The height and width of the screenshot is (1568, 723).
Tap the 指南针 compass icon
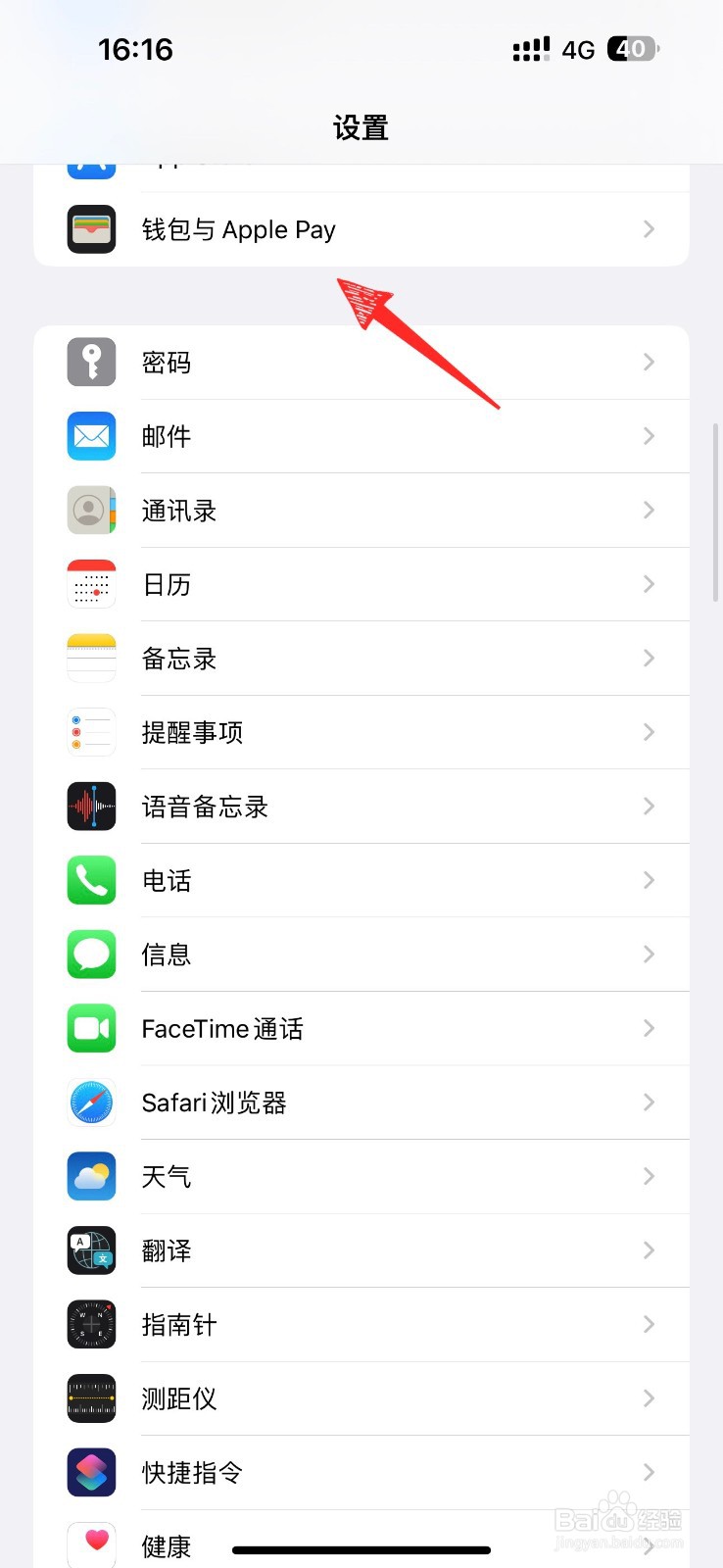point(90,1324)
